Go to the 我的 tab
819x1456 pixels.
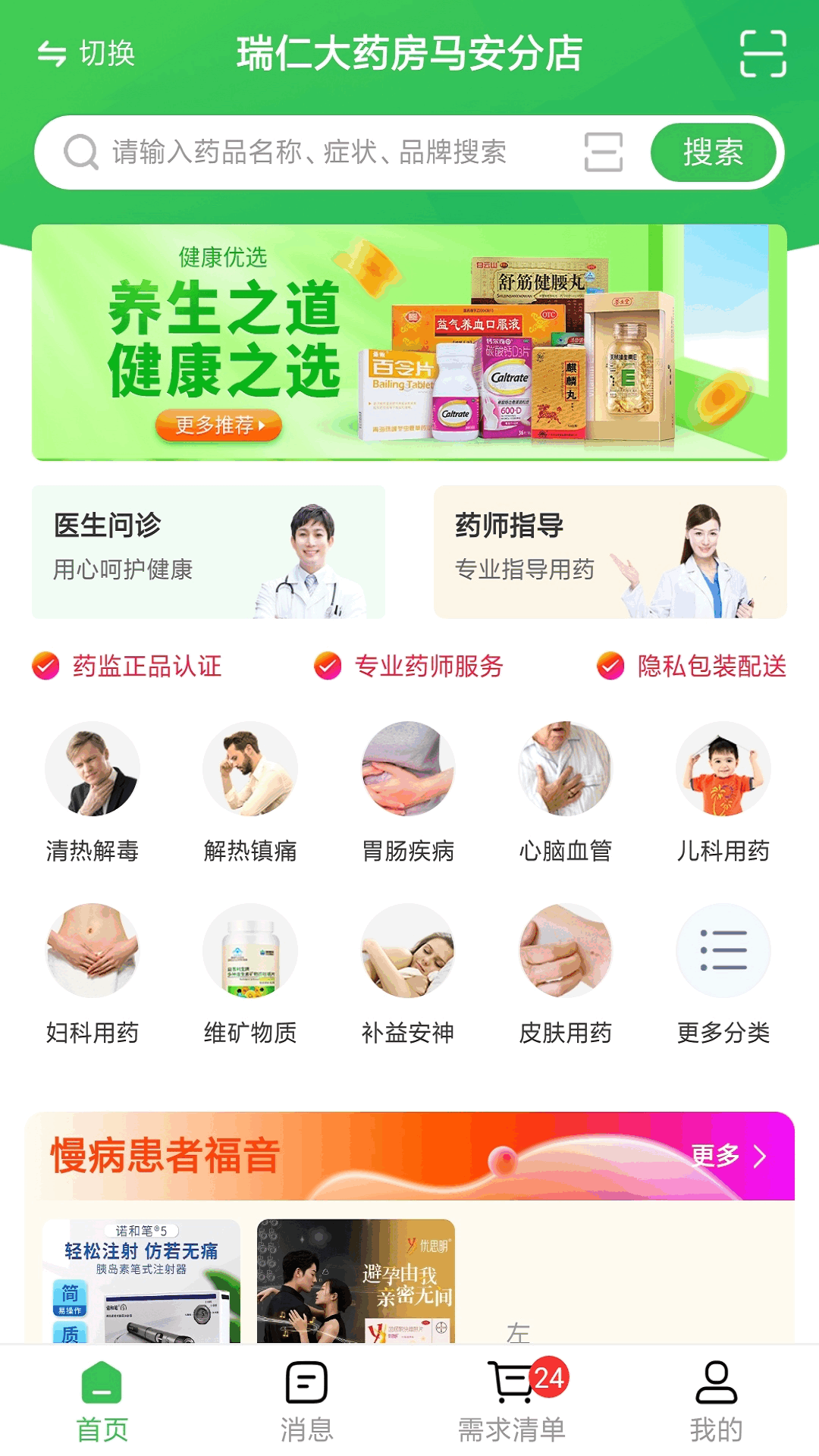tap(716, 1401)
